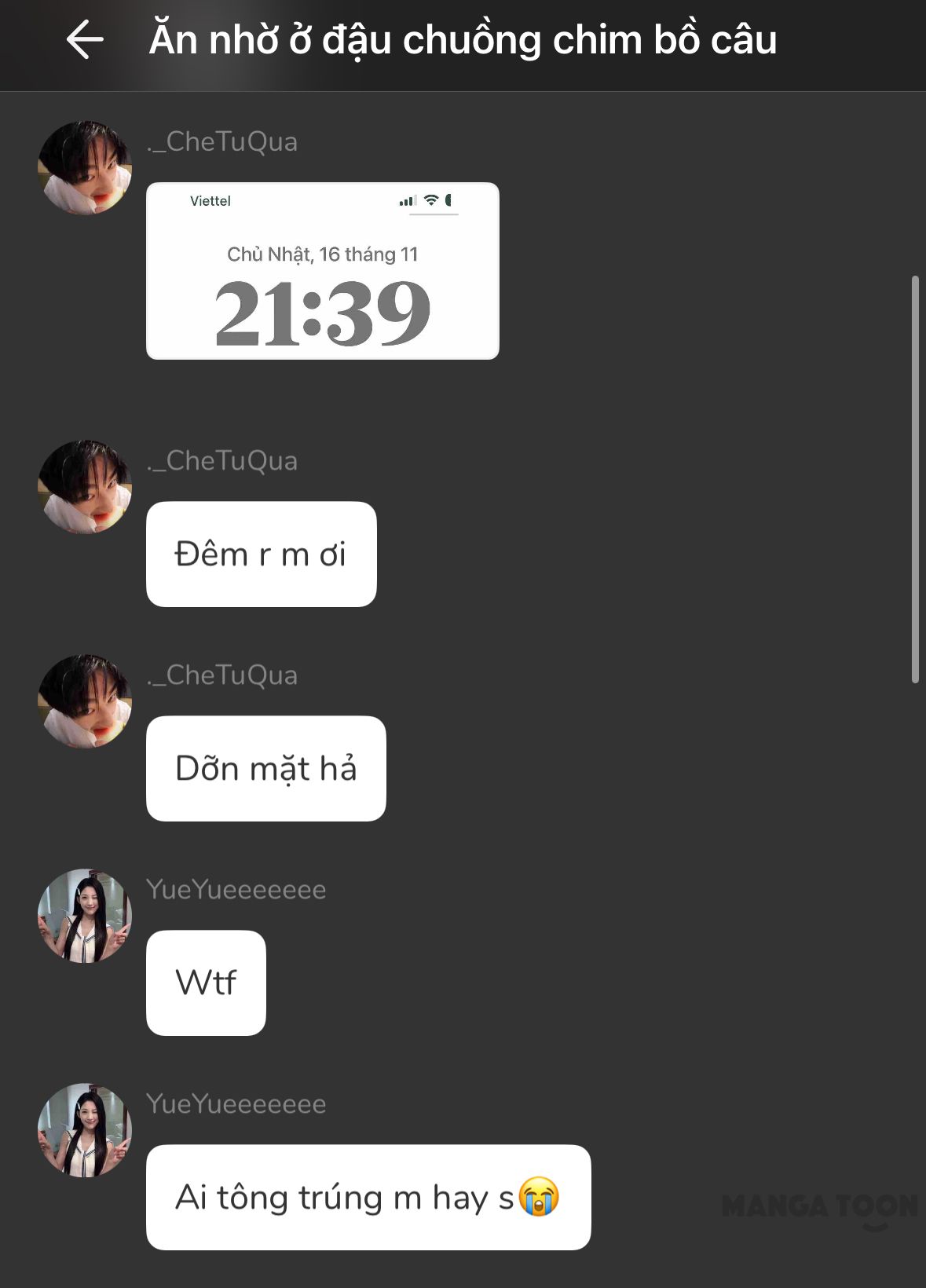Image resolution: width=926 pixels, height=1288 pixels.
Task: Go back using the top-left arrow
Action: 85,40
